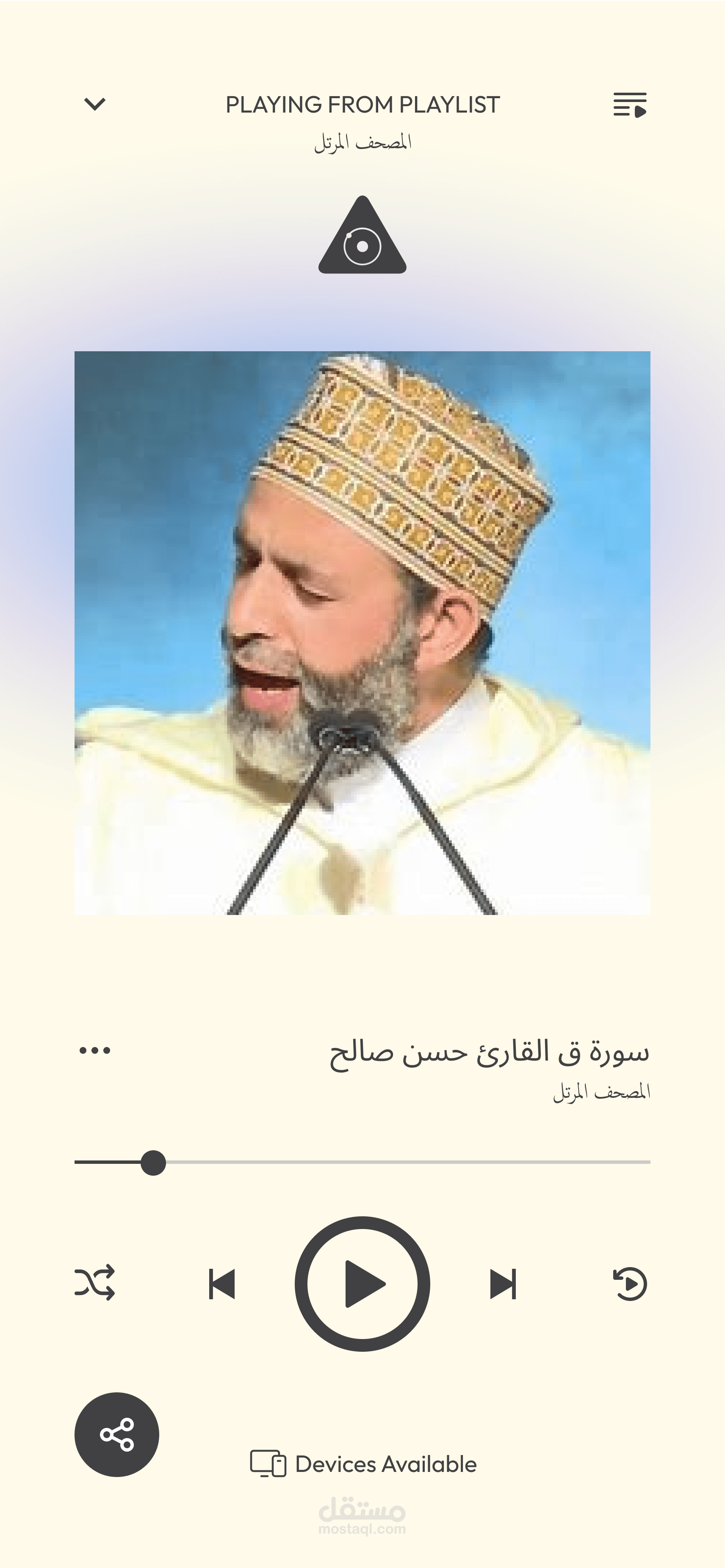Toggle the repeat playback icon
This screenshot has height=1568, width=725.
click(x=630, y=1284)
